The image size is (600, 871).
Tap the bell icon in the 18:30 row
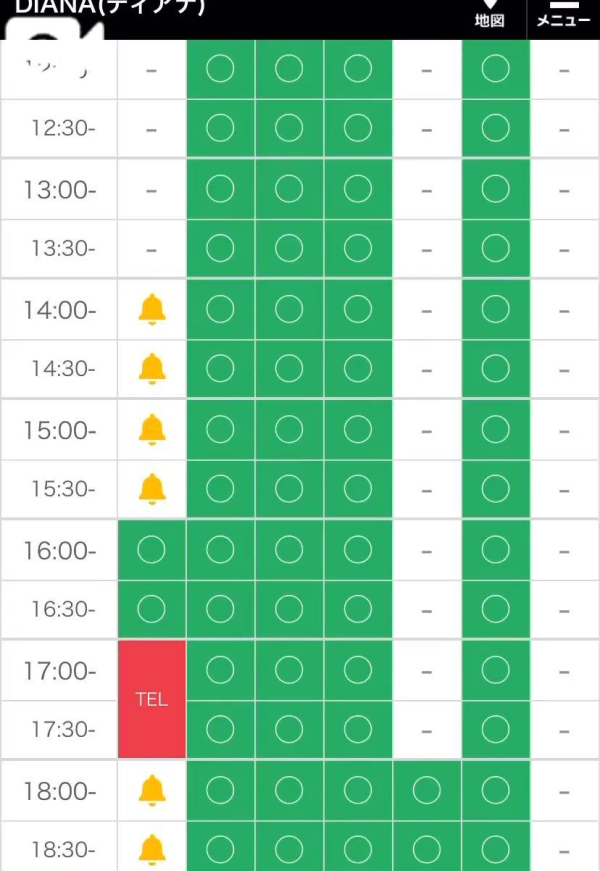click(x=152, y=850)
